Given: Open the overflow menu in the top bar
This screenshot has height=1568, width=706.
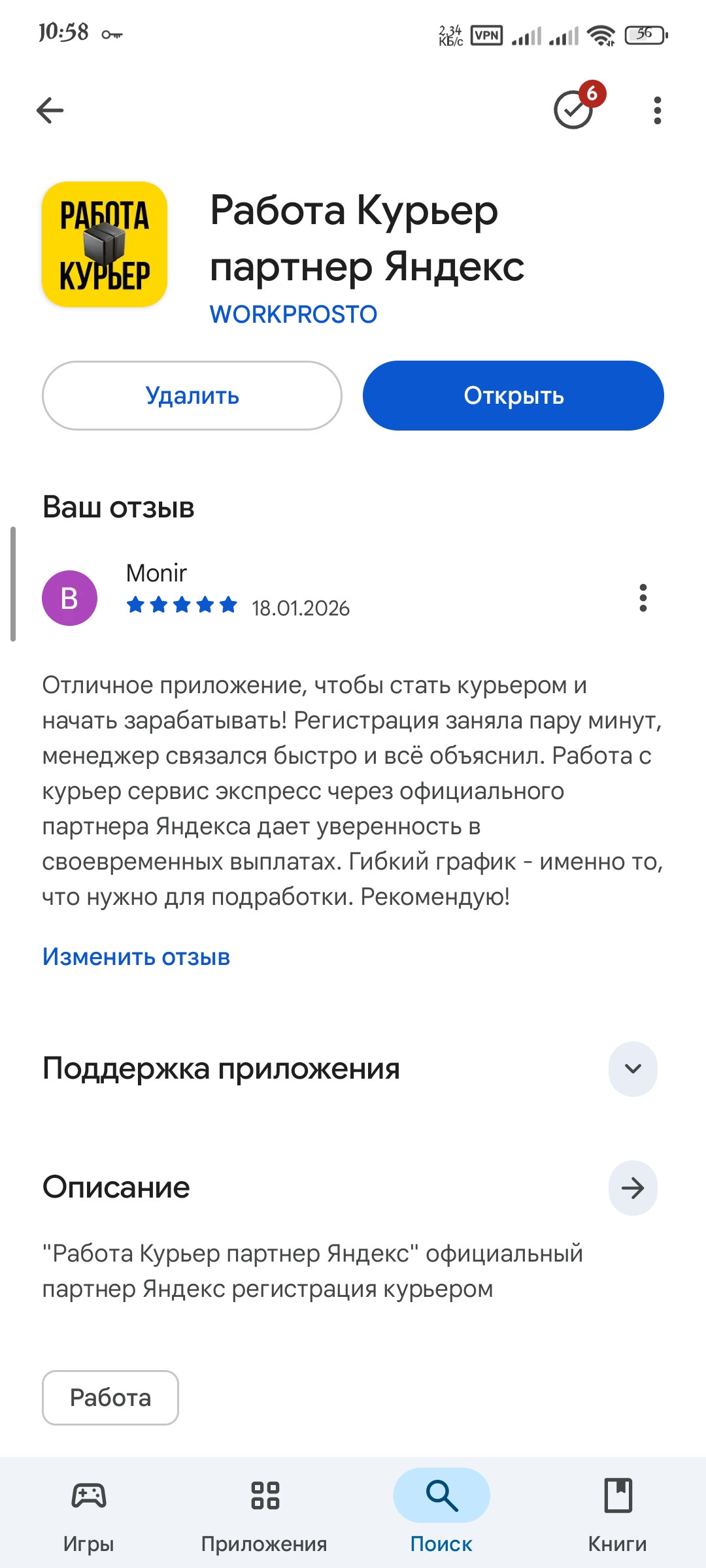Looking at the screenshot, I should [657, 110].
